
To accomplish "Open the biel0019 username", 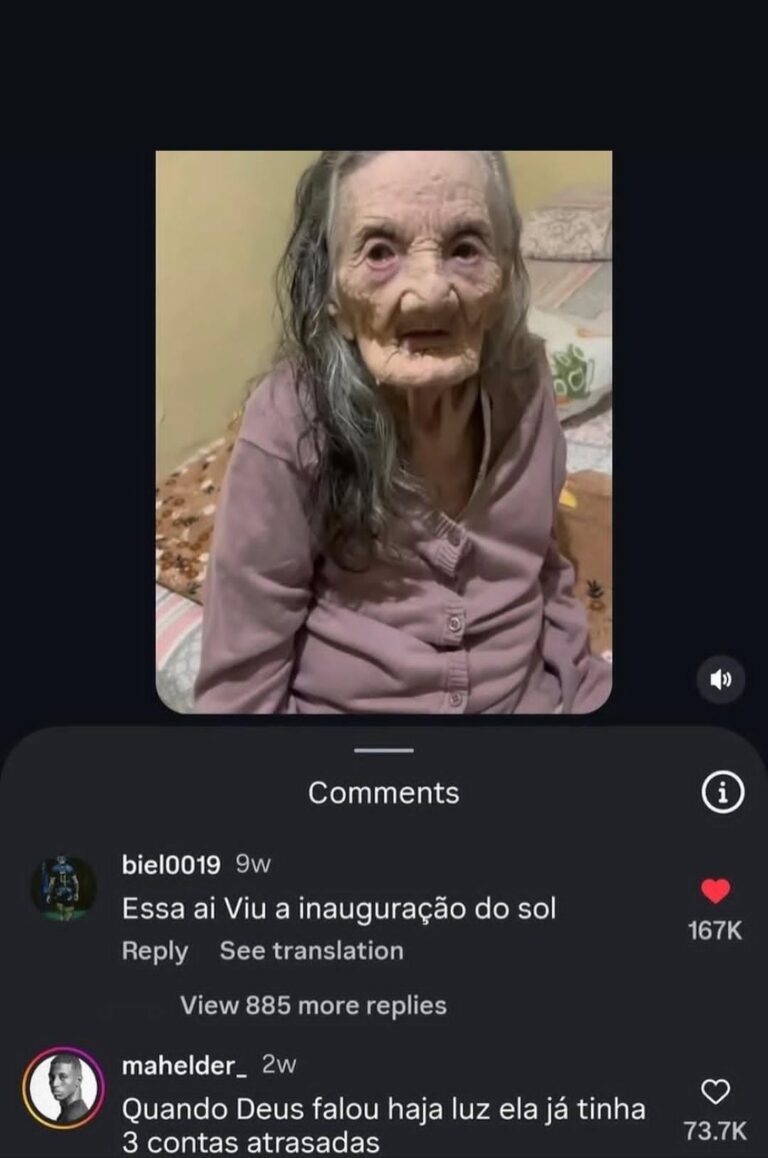I will click(171, 864).
